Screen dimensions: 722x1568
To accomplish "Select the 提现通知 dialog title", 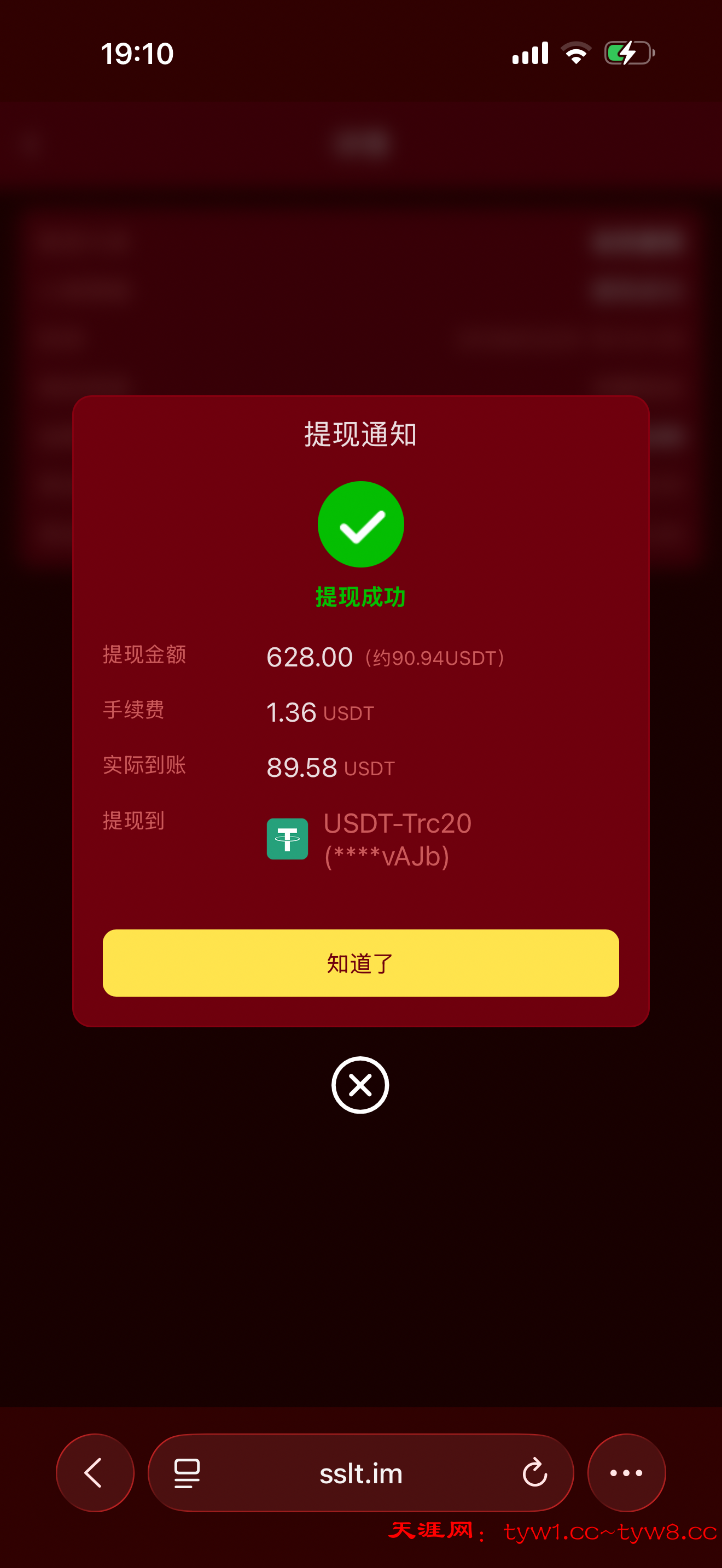I will (360, 435).
